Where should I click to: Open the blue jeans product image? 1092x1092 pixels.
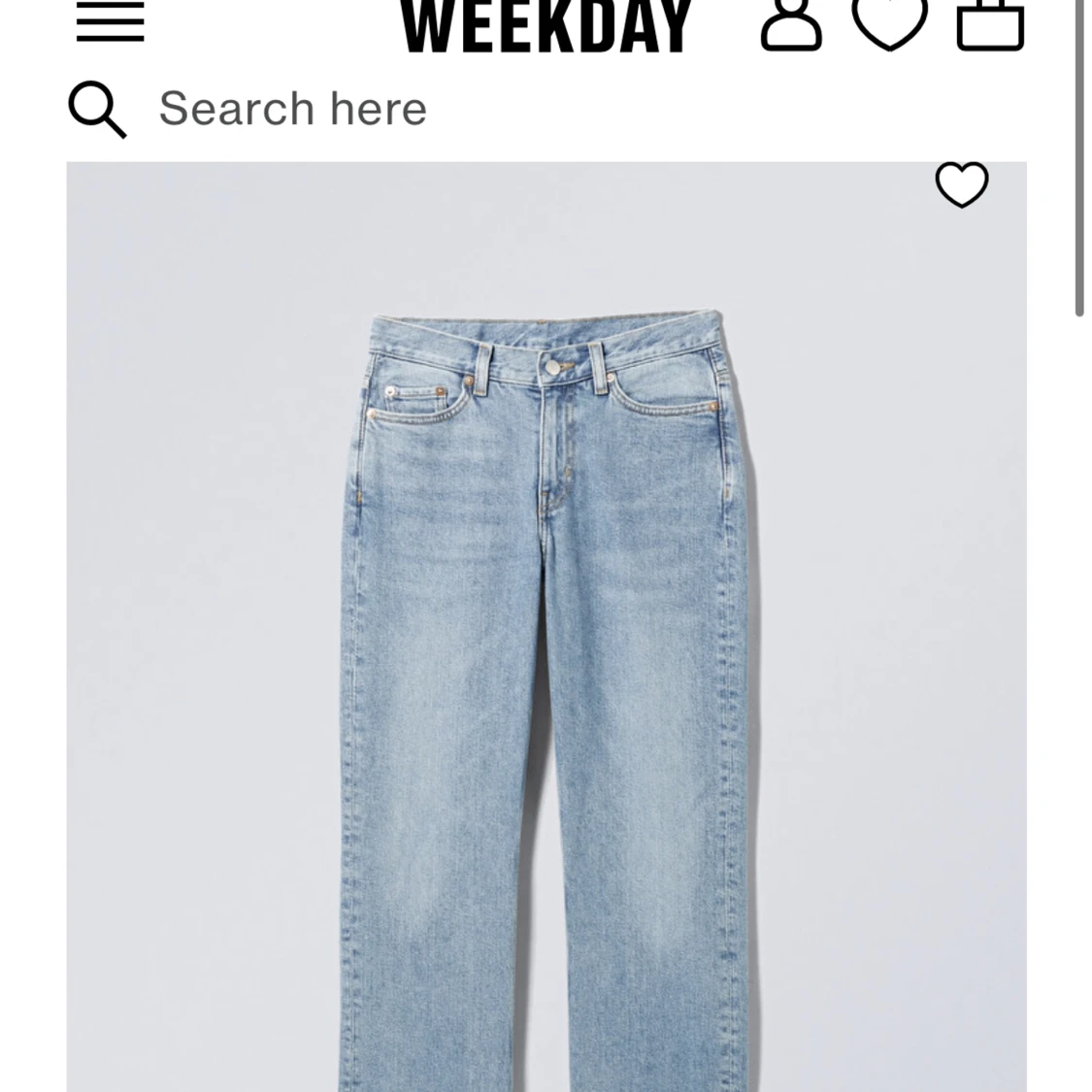point(546,679)
